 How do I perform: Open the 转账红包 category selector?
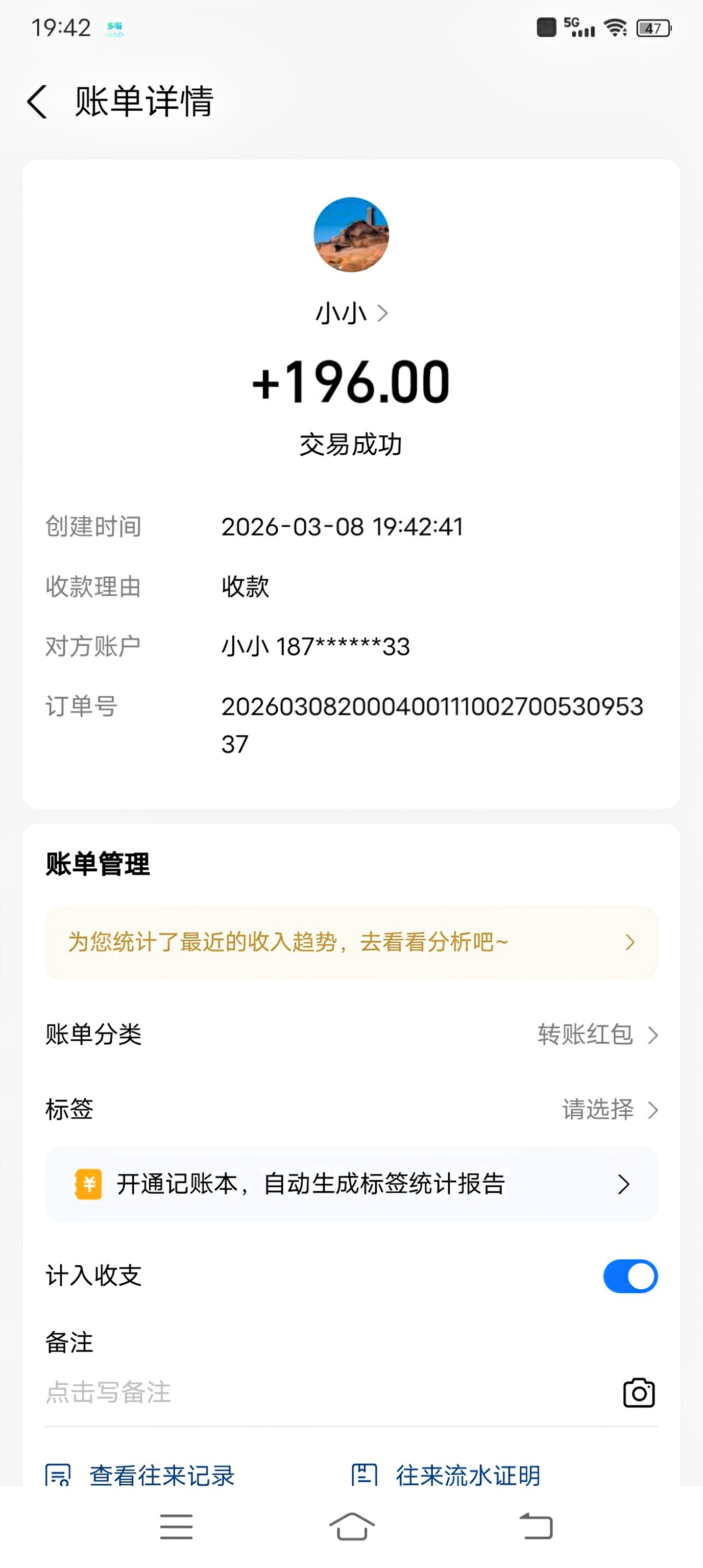click(586, 1034)
